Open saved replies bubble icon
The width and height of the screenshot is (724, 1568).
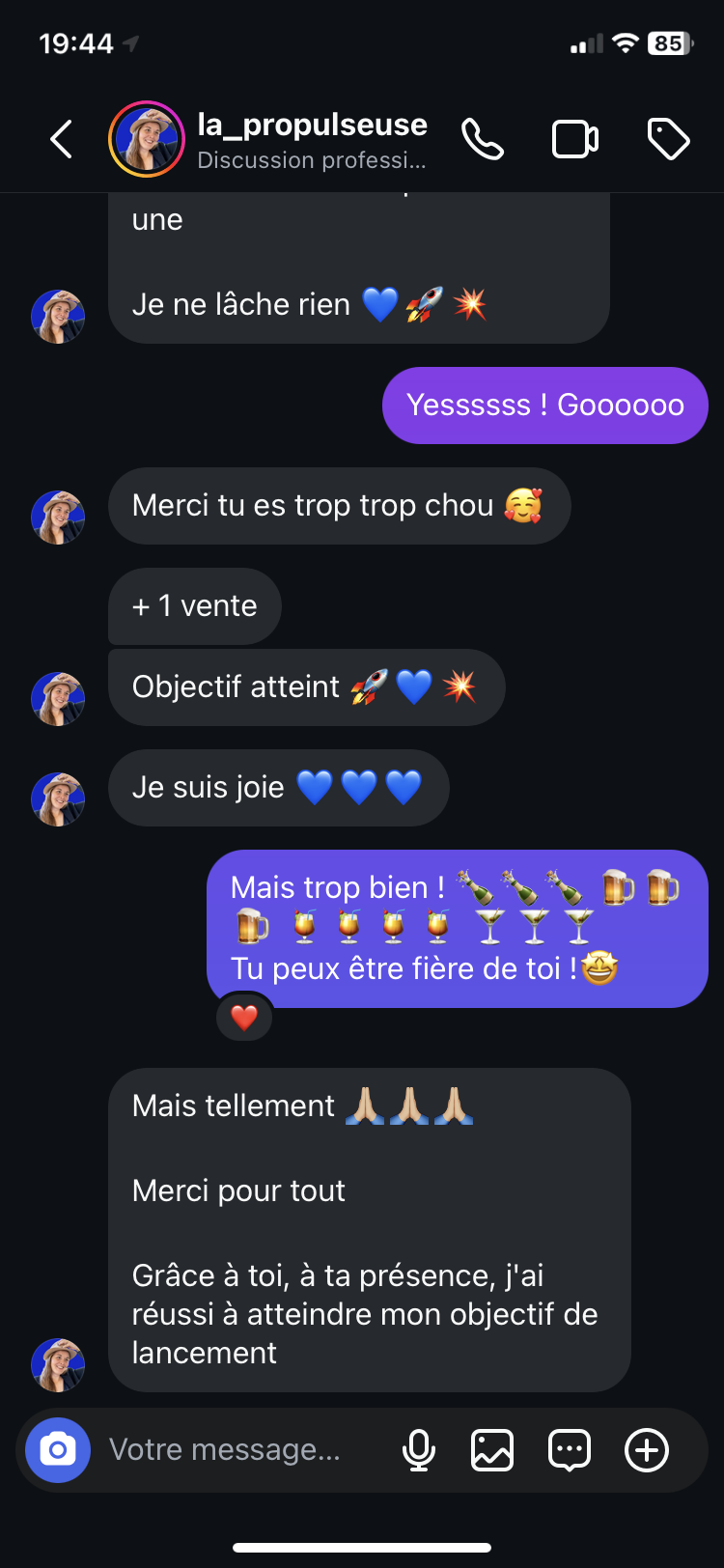pos(570,1449)
